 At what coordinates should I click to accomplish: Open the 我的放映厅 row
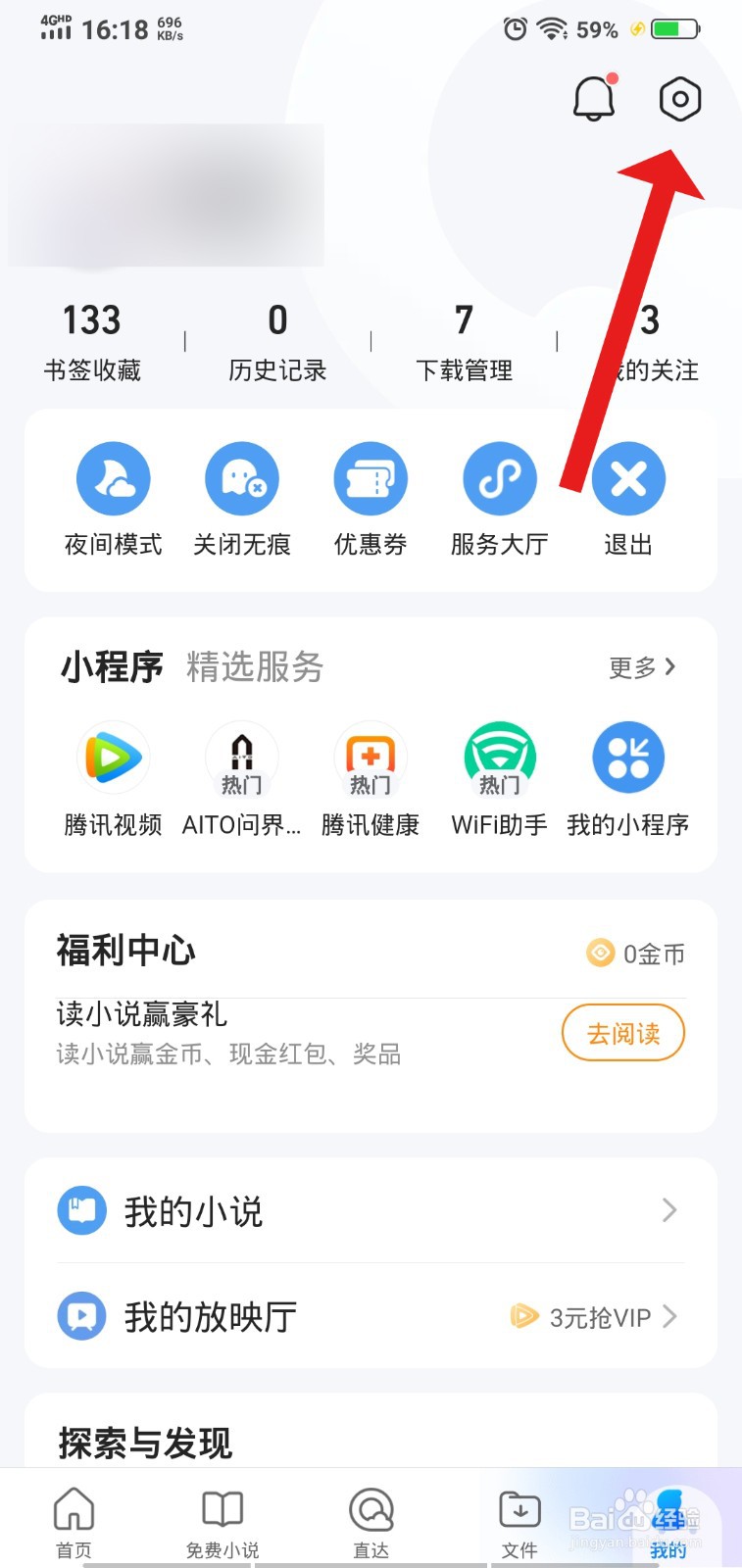point(371,1316)
